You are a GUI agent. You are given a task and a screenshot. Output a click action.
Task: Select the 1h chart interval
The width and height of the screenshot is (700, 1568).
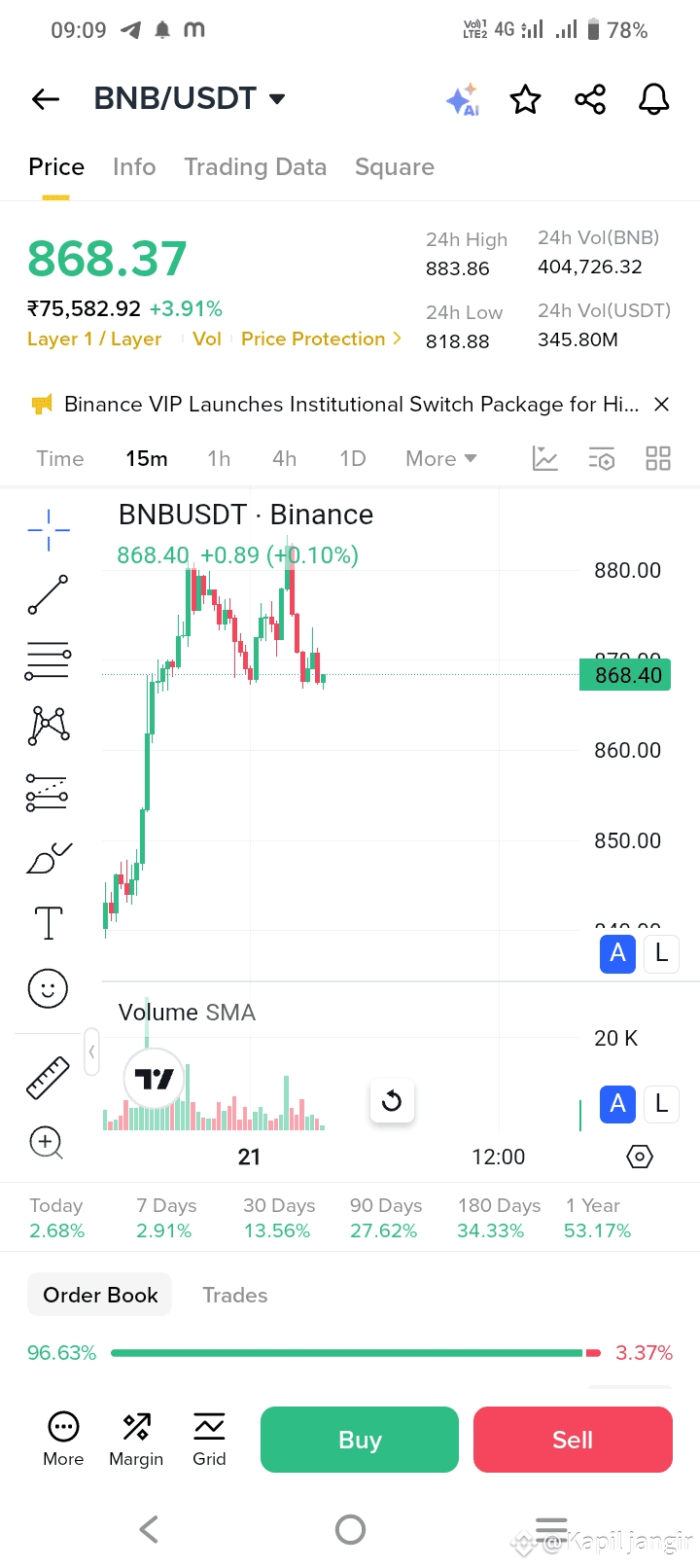219,459
